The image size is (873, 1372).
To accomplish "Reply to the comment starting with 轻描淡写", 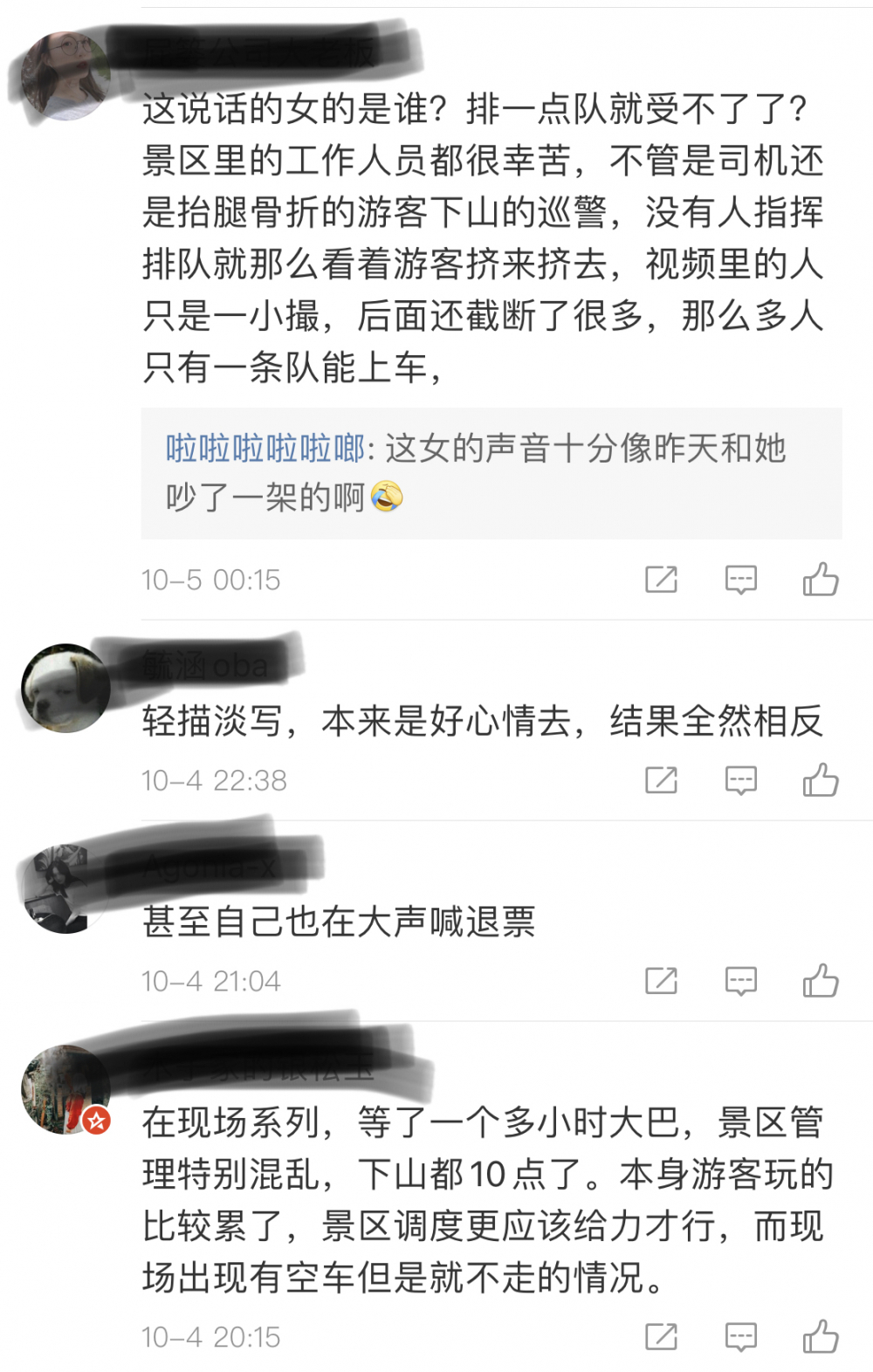I will point(740,780).
